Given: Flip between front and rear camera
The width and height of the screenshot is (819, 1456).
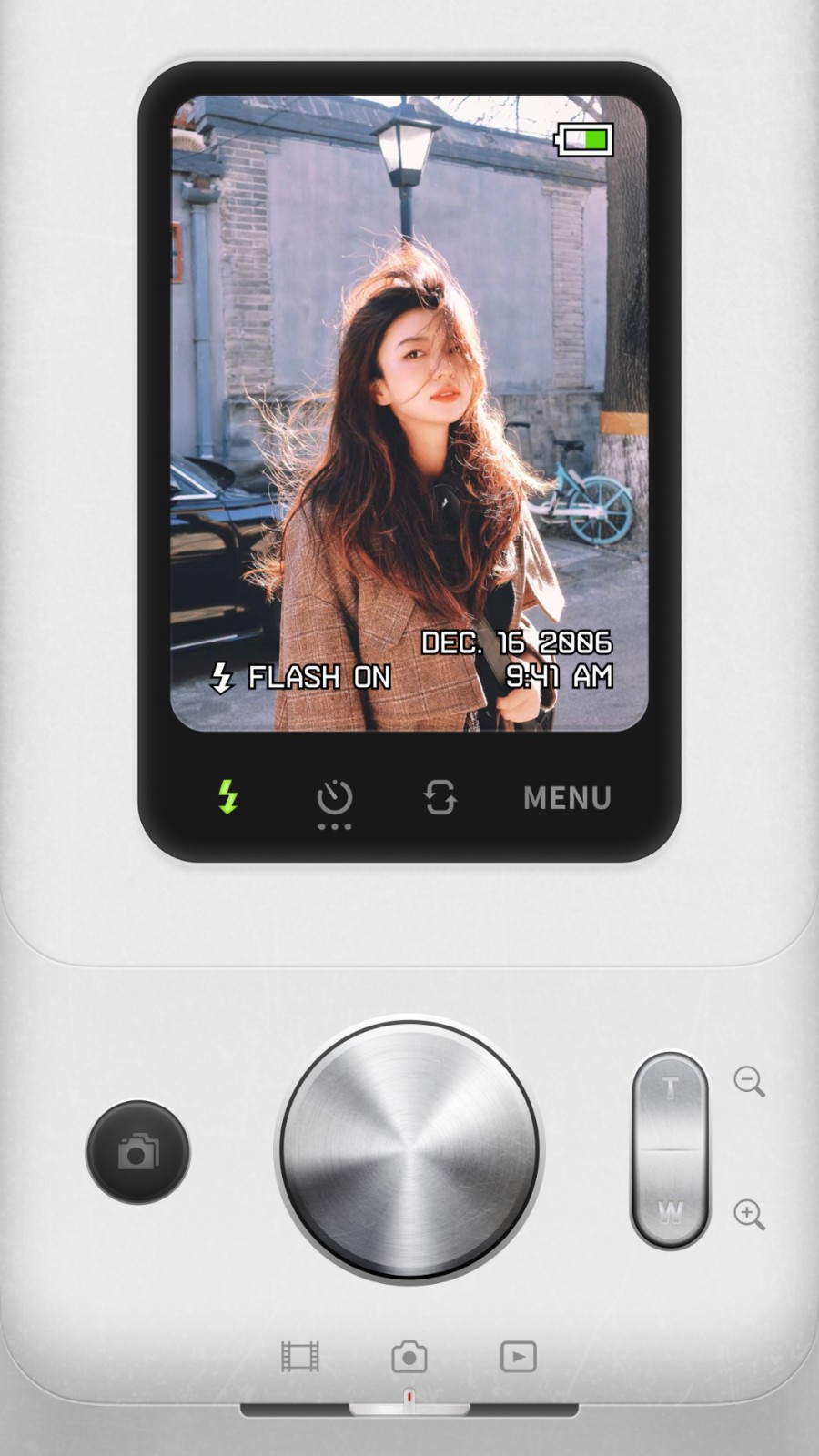Looking at the screenshot, I should (440, 797).
